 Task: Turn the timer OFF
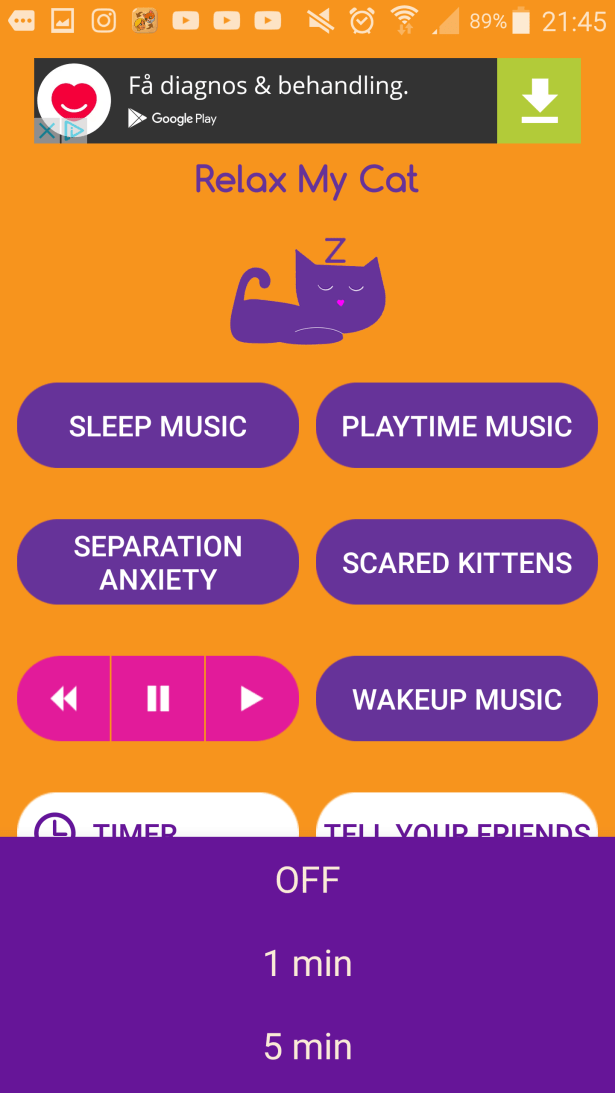tap(307, 880)
